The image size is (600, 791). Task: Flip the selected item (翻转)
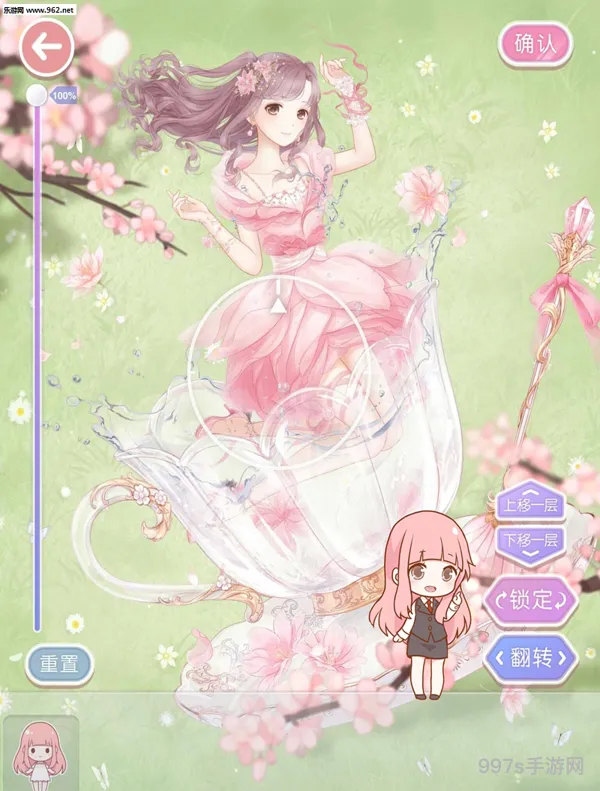click(x=530, y=658)
